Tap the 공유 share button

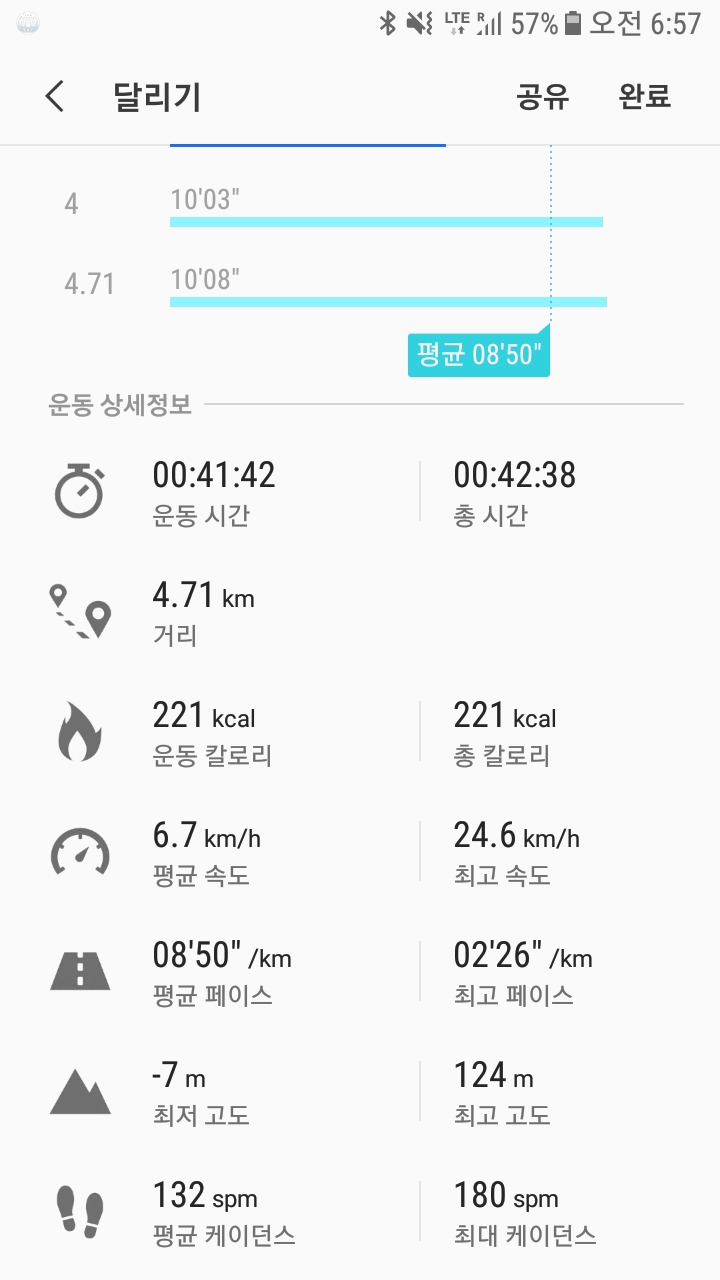tap(541, 97)
